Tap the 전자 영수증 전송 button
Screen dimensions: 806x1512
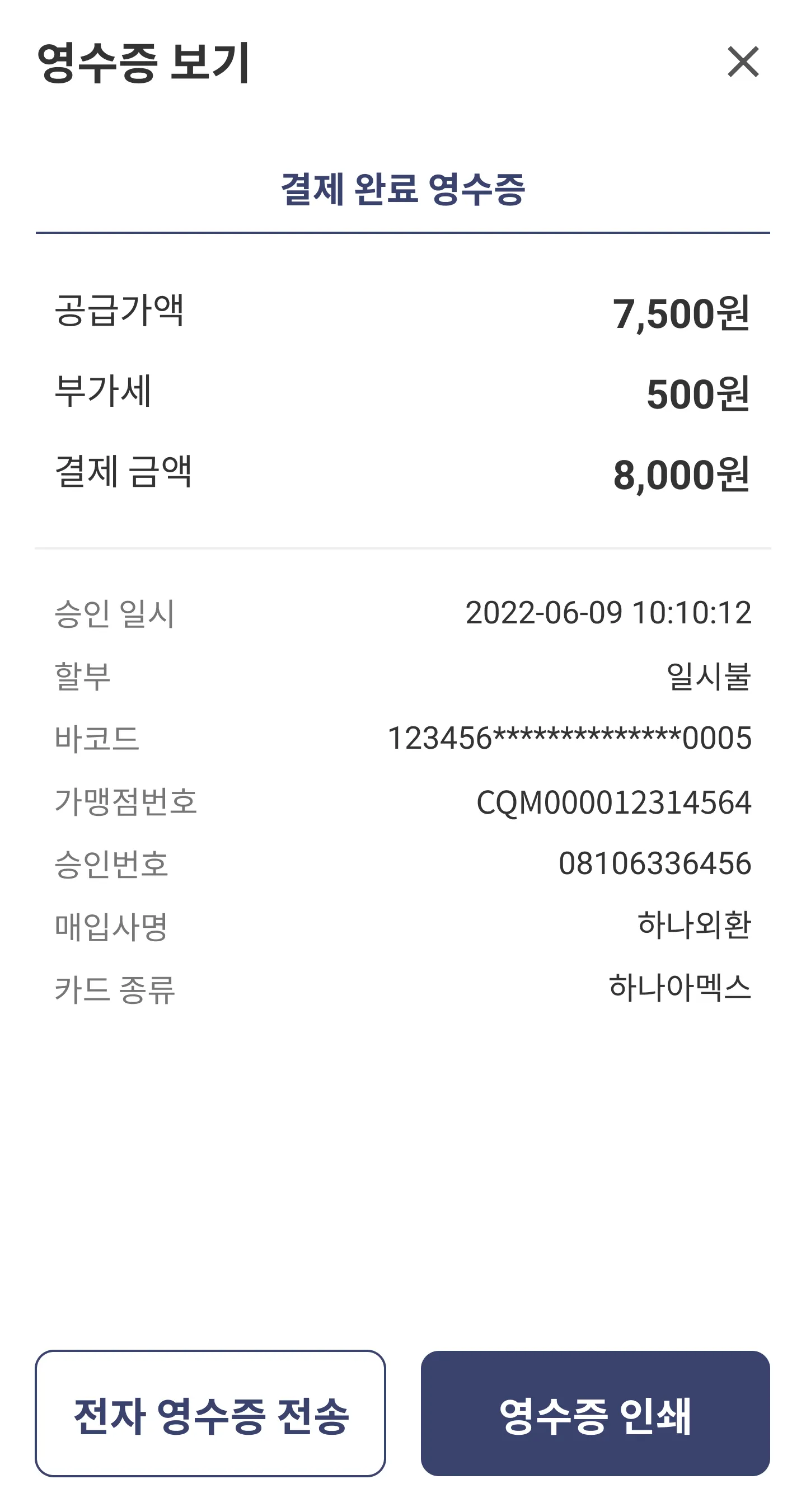pyautogui.click(x=210, y=1414)
